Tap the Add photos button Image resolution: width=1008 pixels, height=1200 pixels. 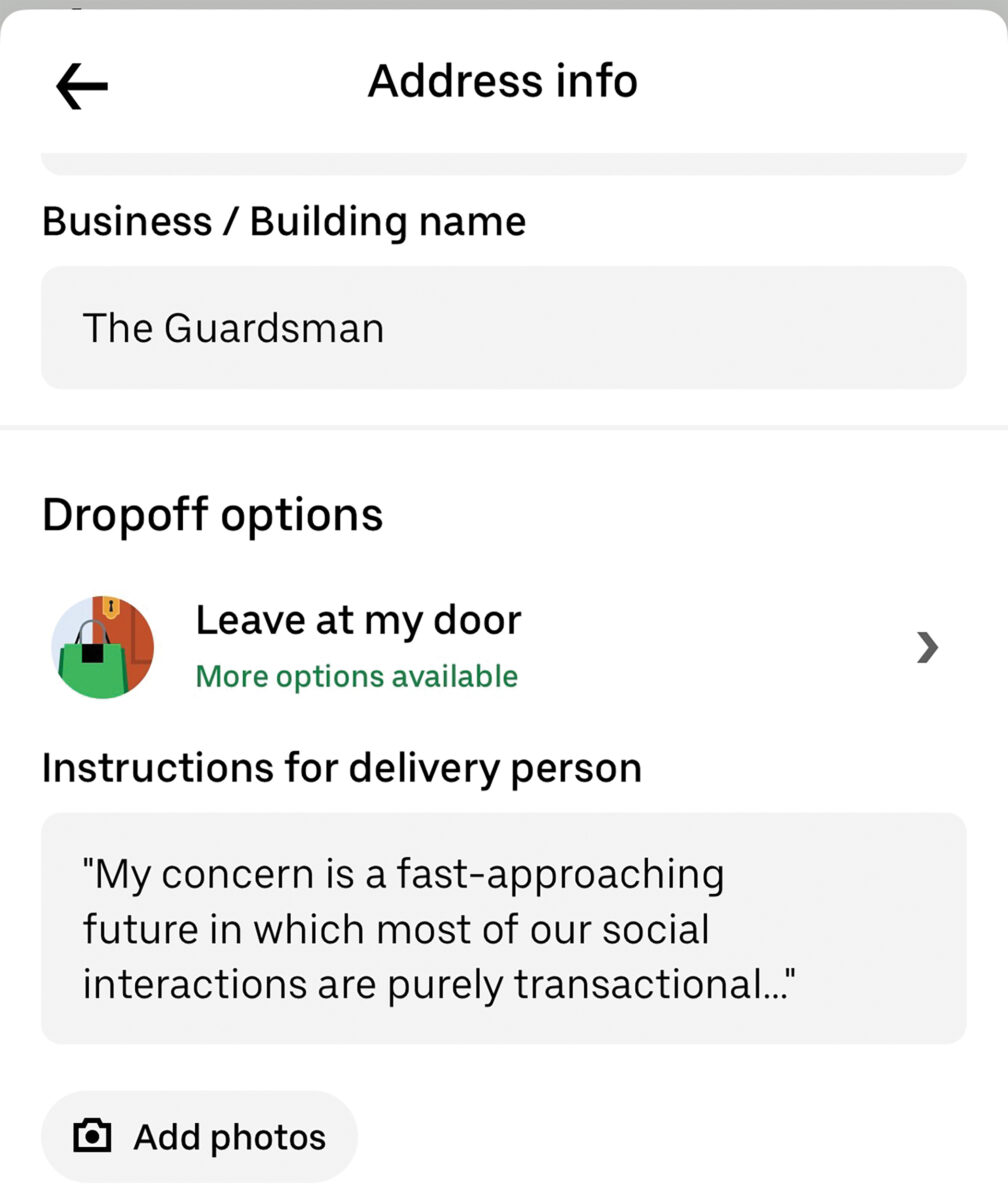(x=199, y=1137)
